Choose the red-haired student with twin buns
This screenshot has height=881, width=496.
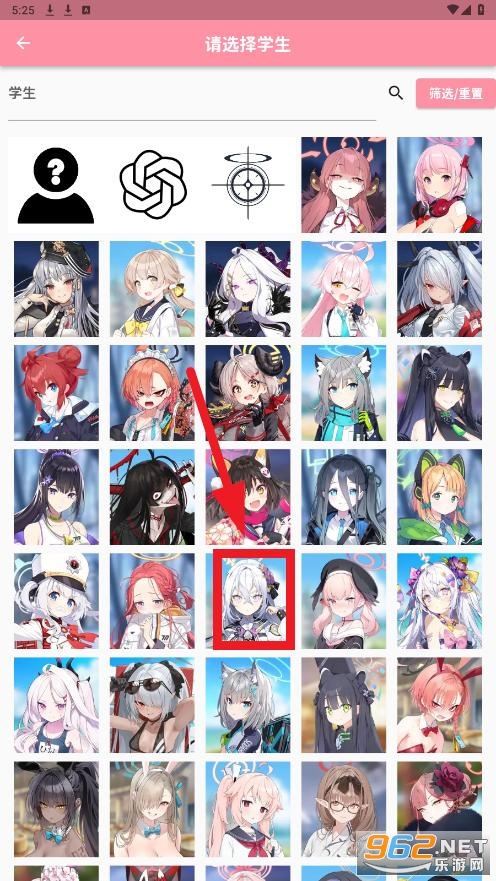[x=56, y=393]
